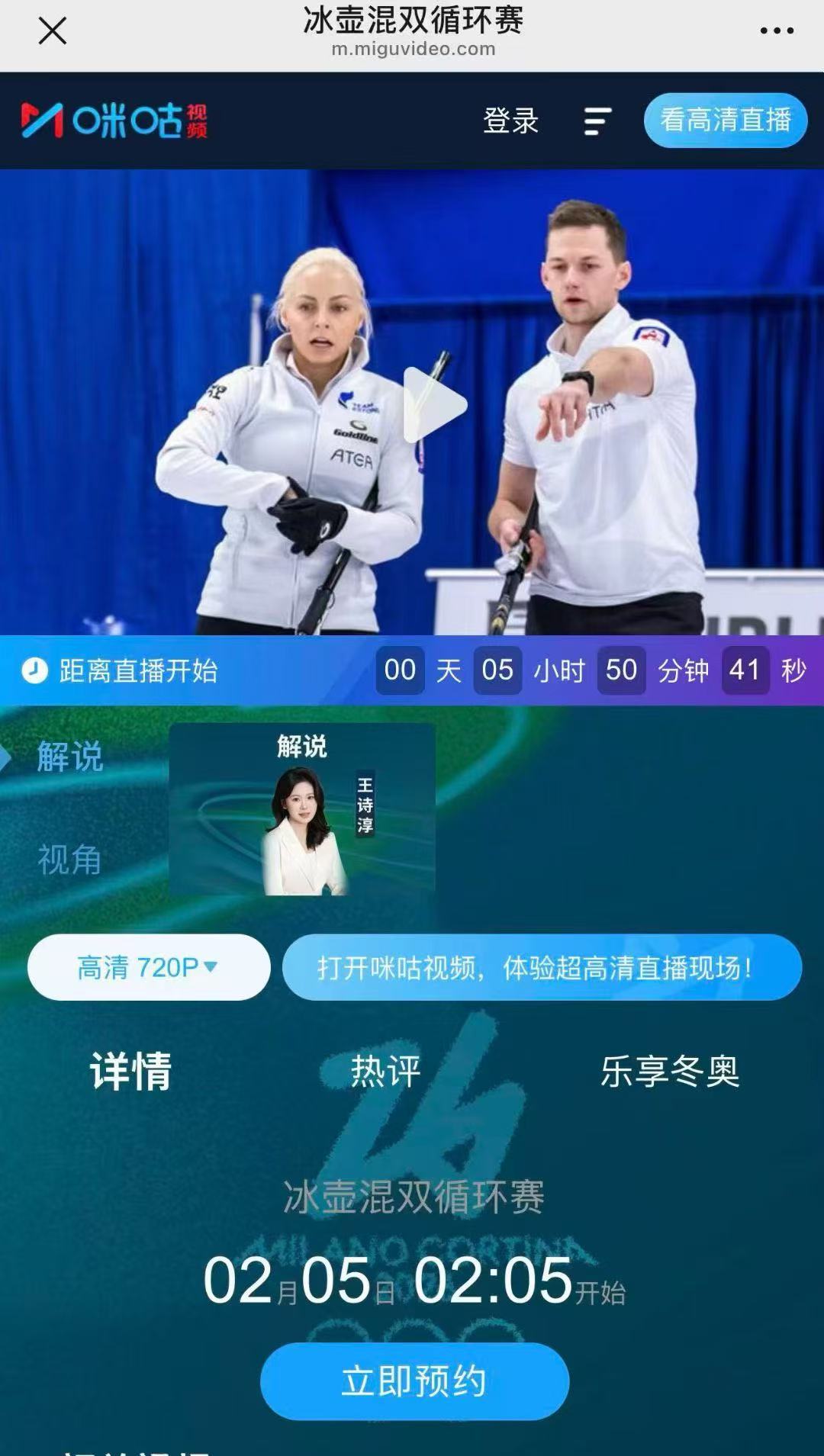Close the webpage with the X button
The width and height of the screenshot is (824, 1456).
click(52, 31)
